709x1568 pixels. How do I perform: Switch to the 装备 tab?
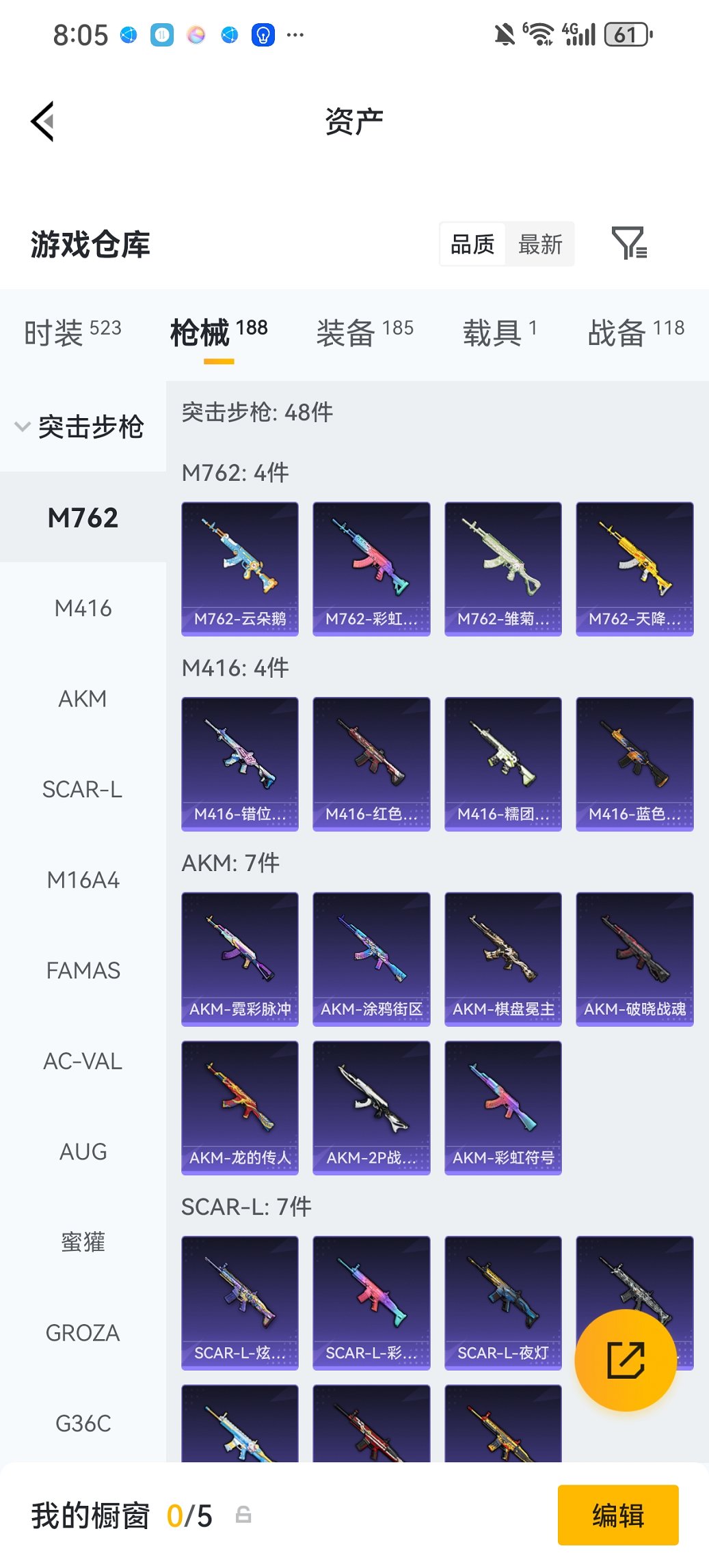tap(364, 332)
